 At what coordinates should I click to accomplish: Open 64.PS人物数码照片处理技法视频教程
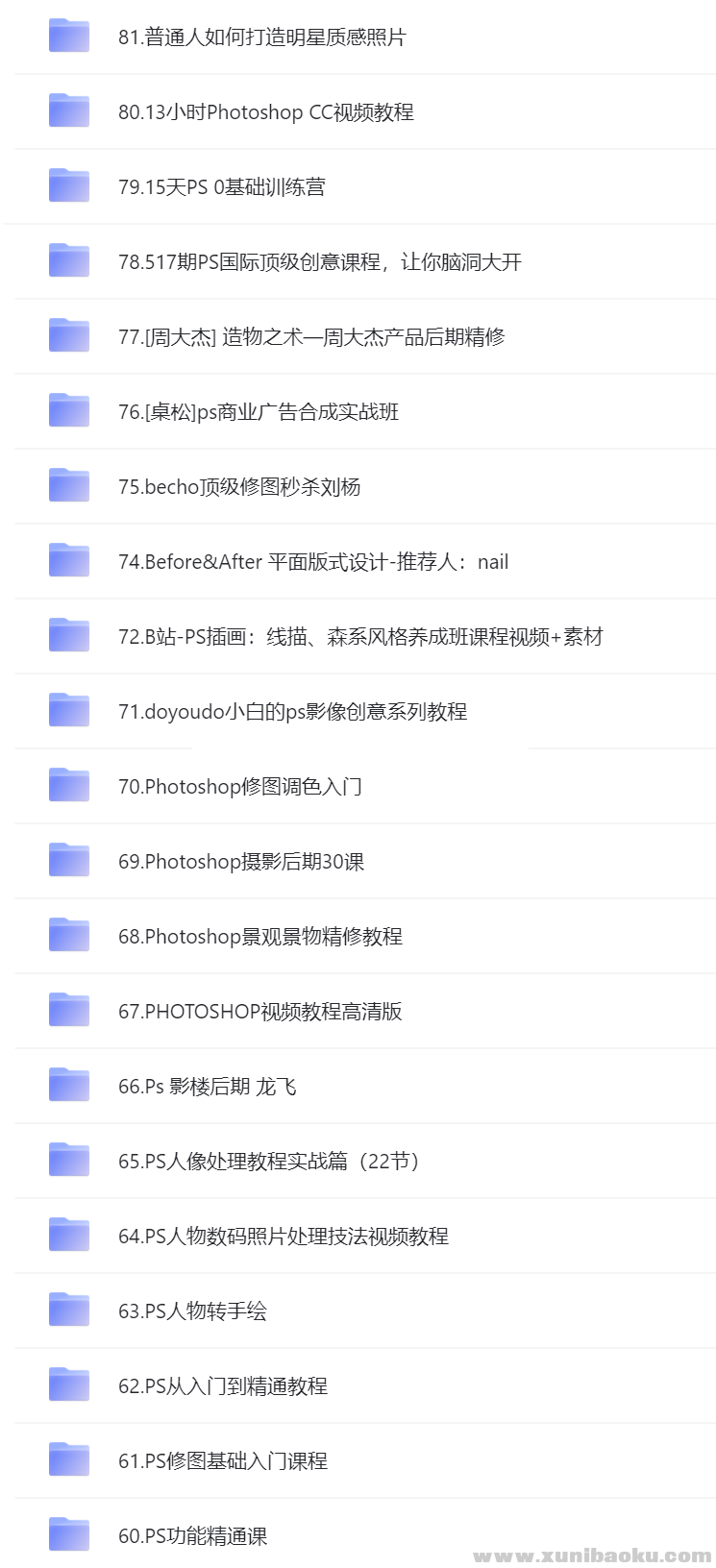283,1237
